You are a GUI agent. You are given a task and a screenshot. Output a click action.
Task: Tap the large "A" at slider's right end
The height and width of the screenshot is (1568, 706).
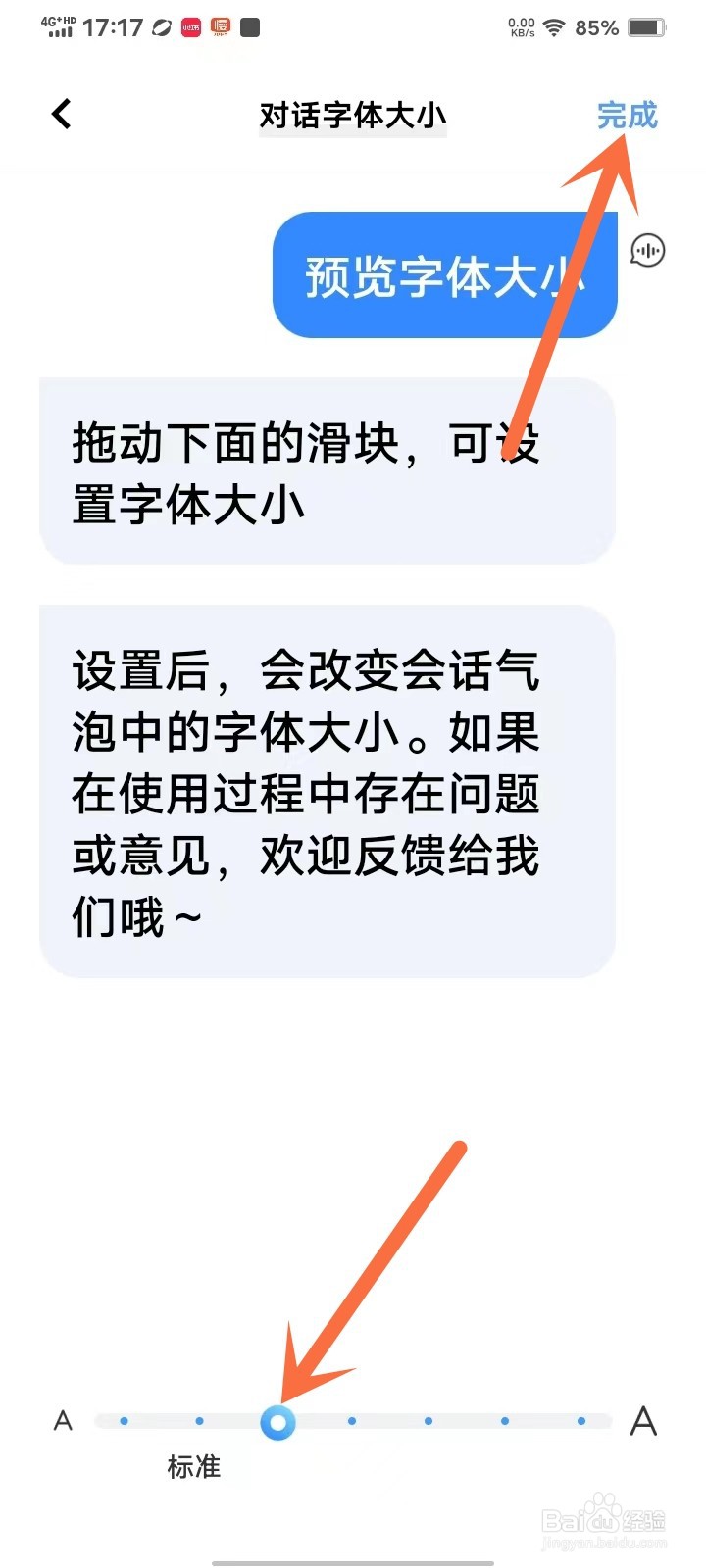[643, 1421]
